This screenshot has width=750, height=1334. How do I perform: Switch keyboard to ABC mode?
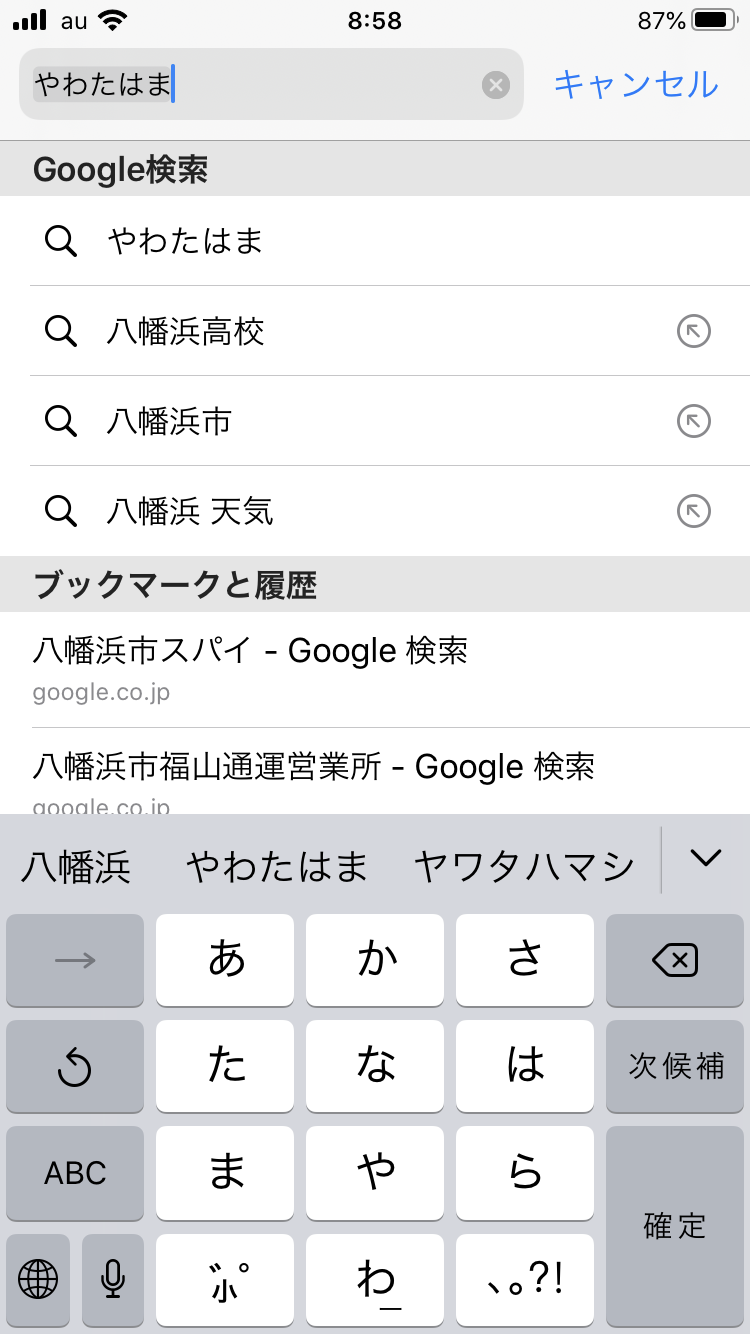tap(75, 1172)
